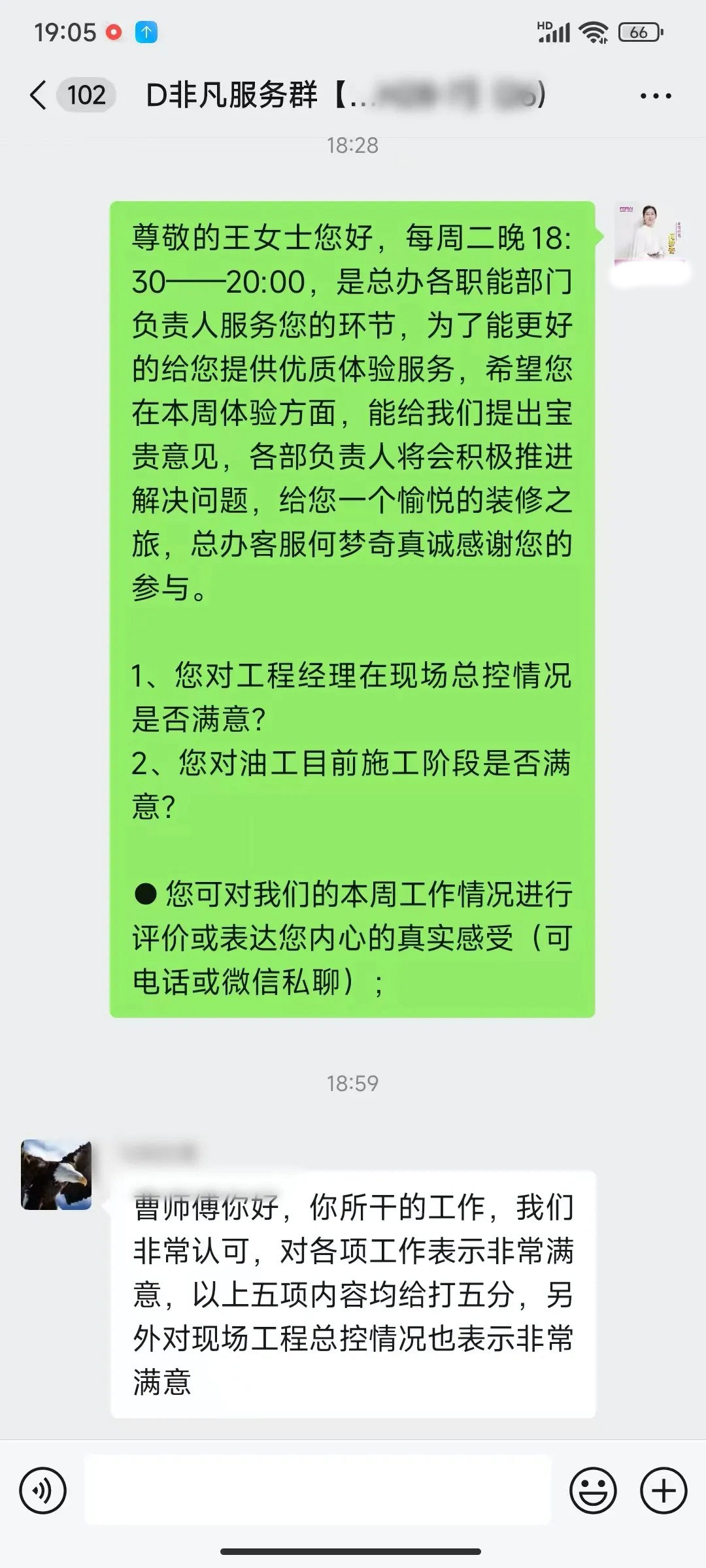Open the plus attachment menu
This screenshot has height=1568, width=706.
664,1491
